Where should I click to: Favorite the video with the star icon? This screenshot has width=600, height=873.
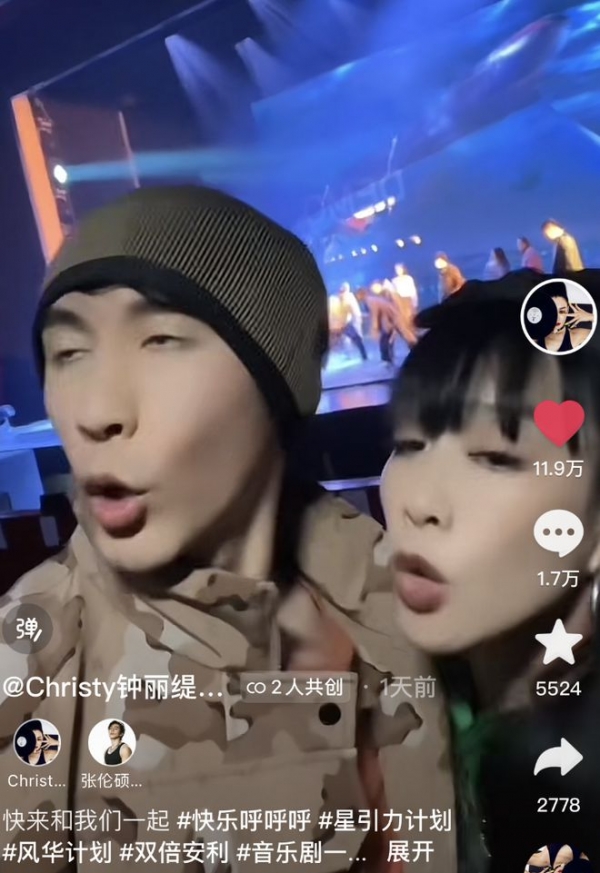[x=558, y=643]
